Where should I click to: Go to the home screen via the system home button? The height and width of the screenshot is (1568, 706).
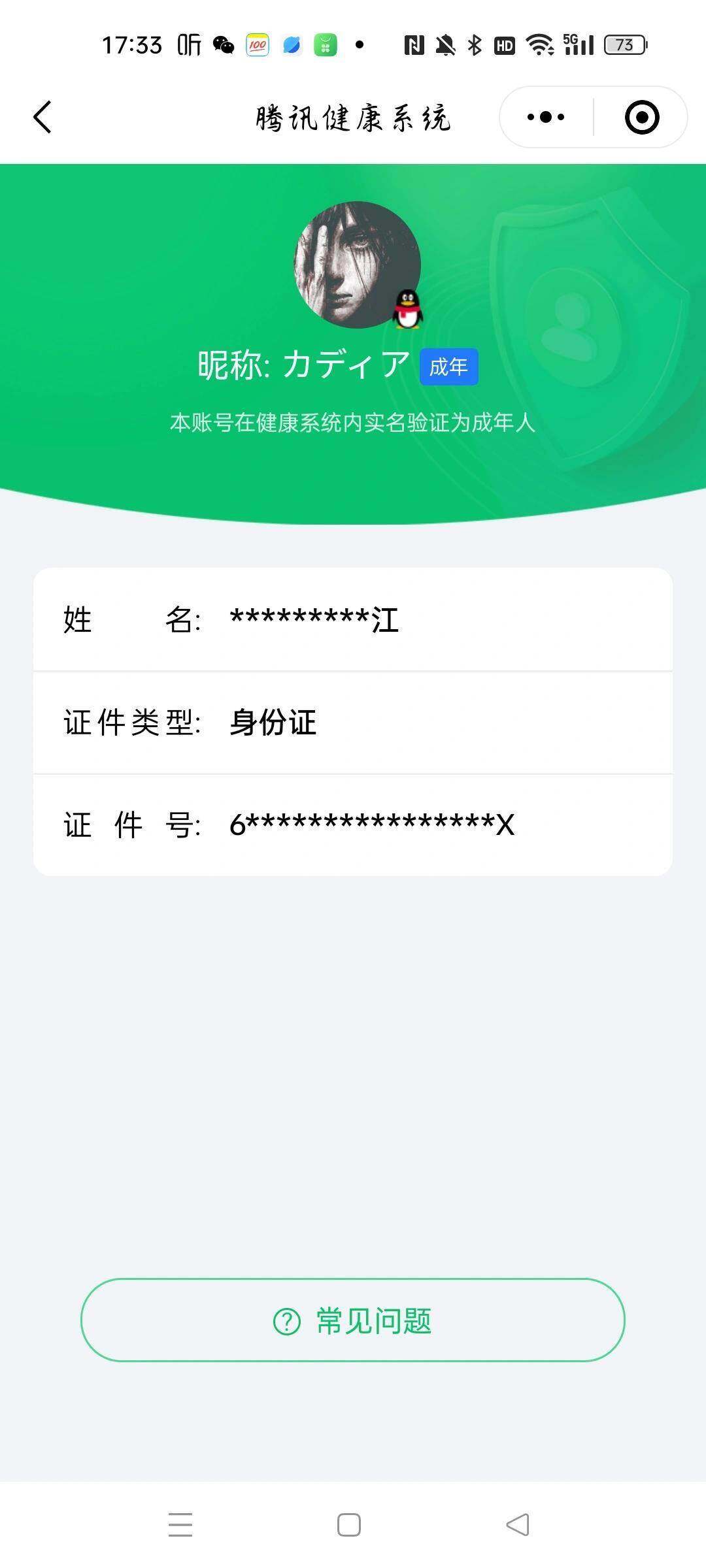349,1525
